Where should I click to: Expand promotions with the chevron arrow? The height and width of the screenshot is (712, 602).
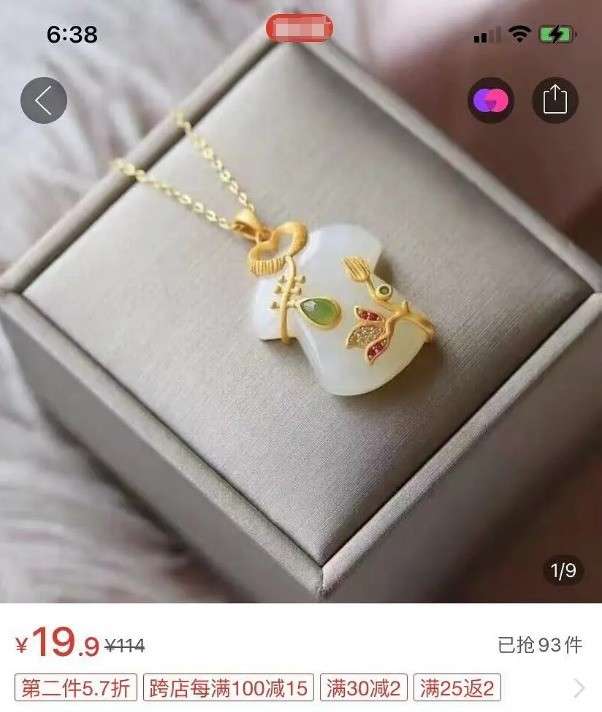coord(579,688)
